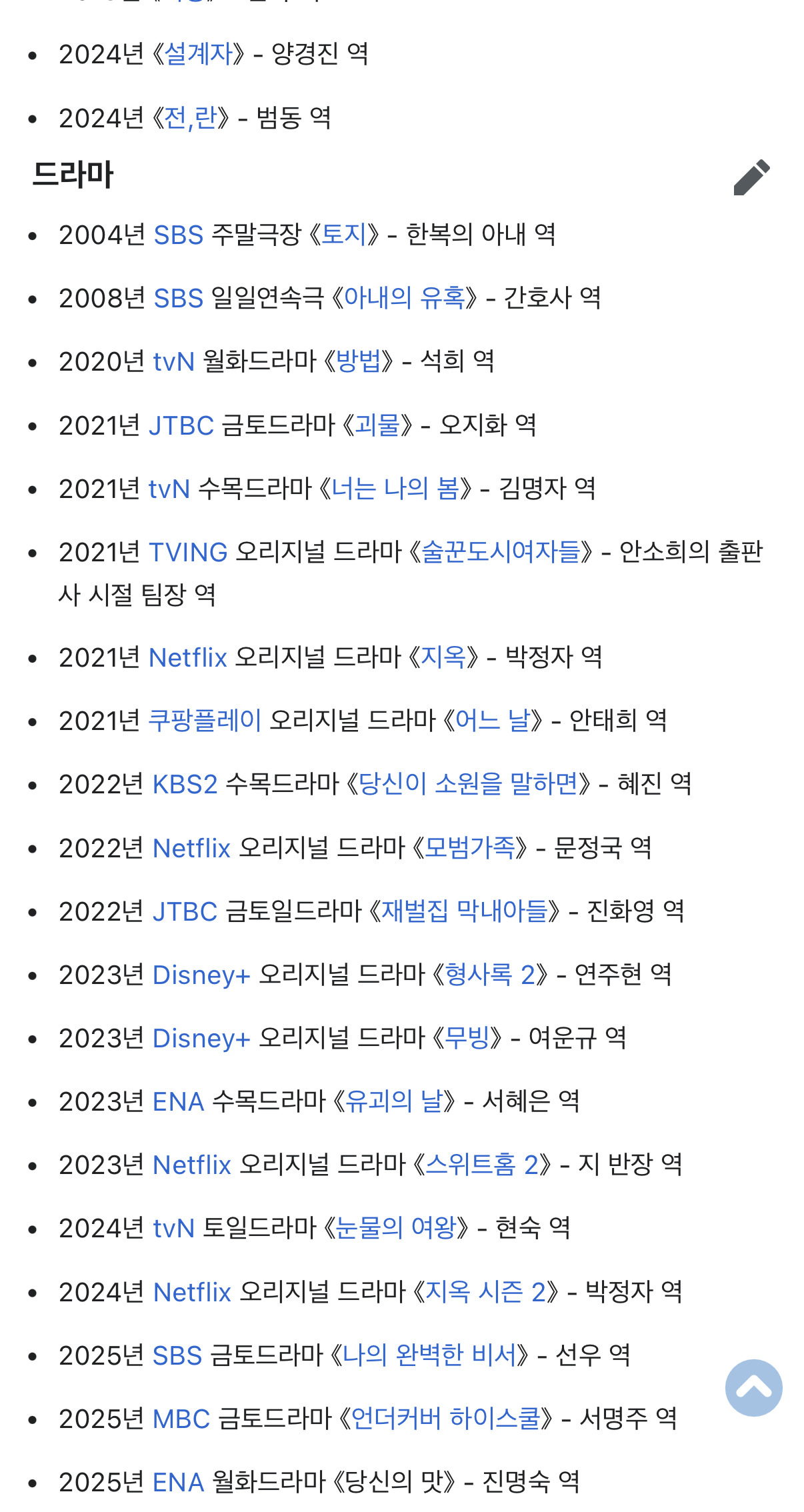Image resolution: width=804 pixels, height=1512 pixels.
Task: Open the 언더커버 하이스쿨 link
Action: tap(445, 1419)
